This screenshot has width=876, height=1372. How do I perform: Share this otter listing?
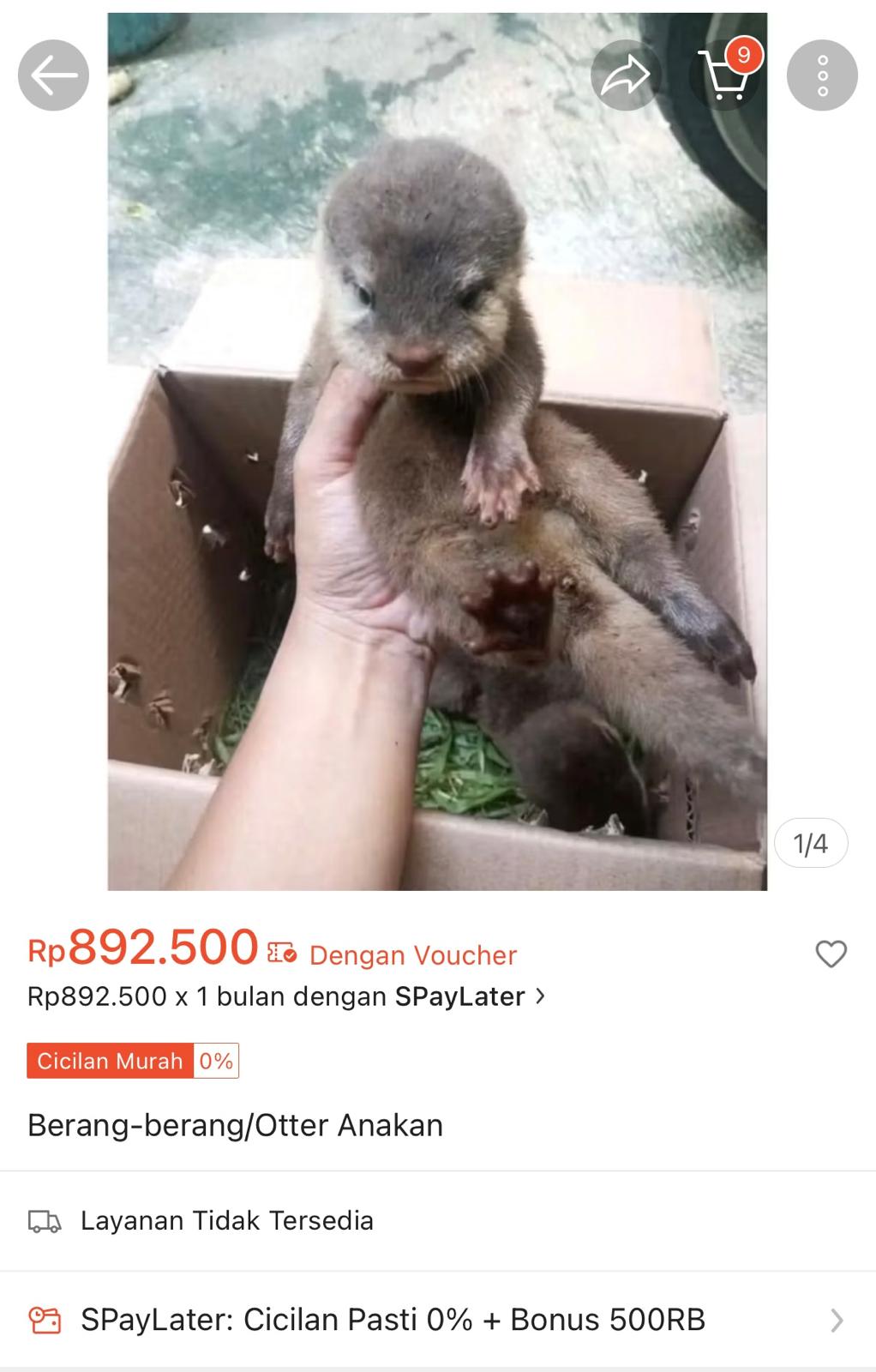click(626, 75)
